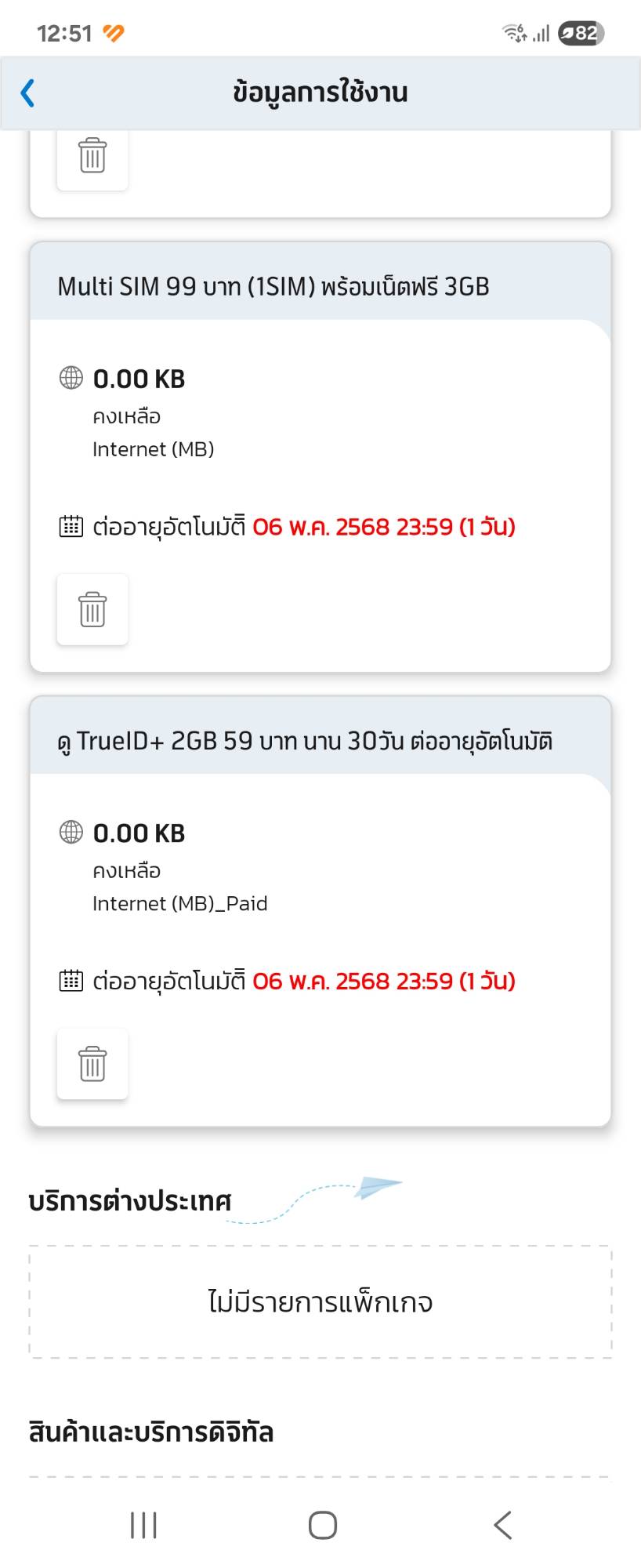This screenshot has height=1568, width=641.
Task: Delete the Multi SIM 99 บาท package
Action: coord(92,609)
